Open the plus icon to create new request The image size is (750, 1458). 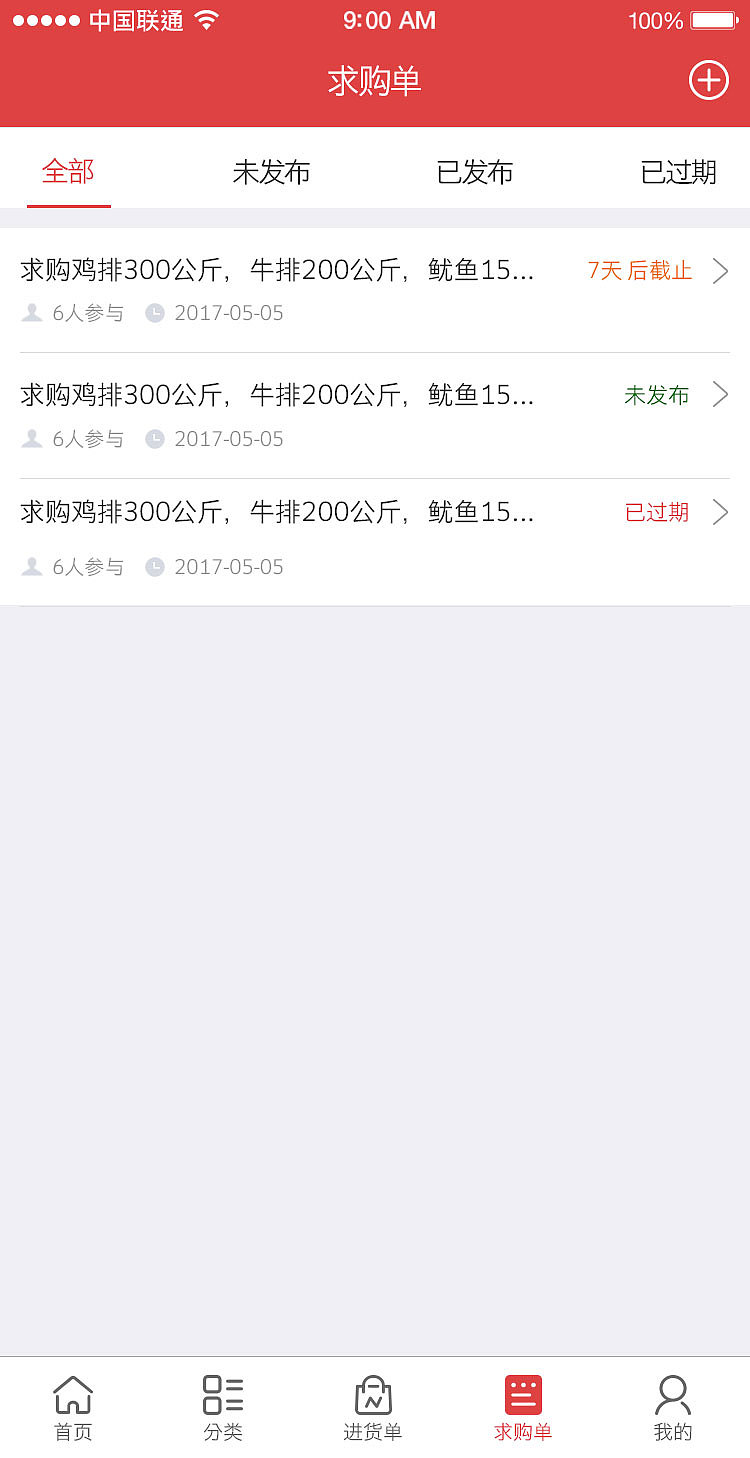tap(708, 80)
